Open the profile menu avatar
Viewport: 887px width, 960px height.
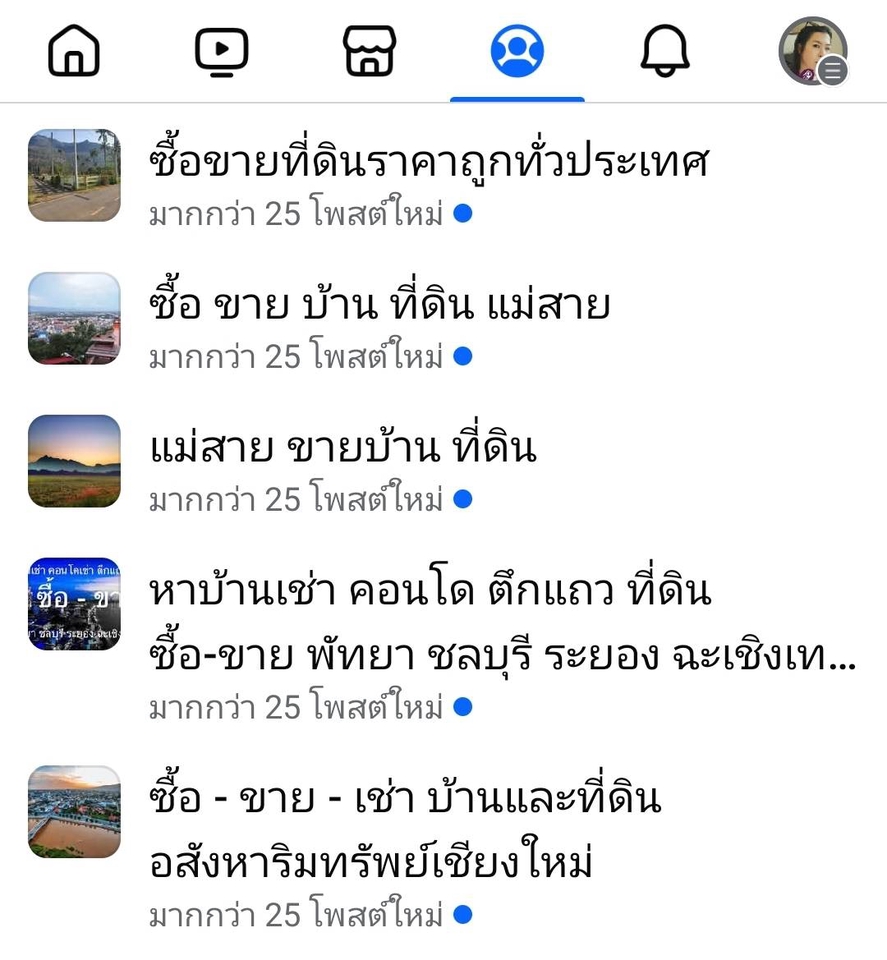point(812,51)
